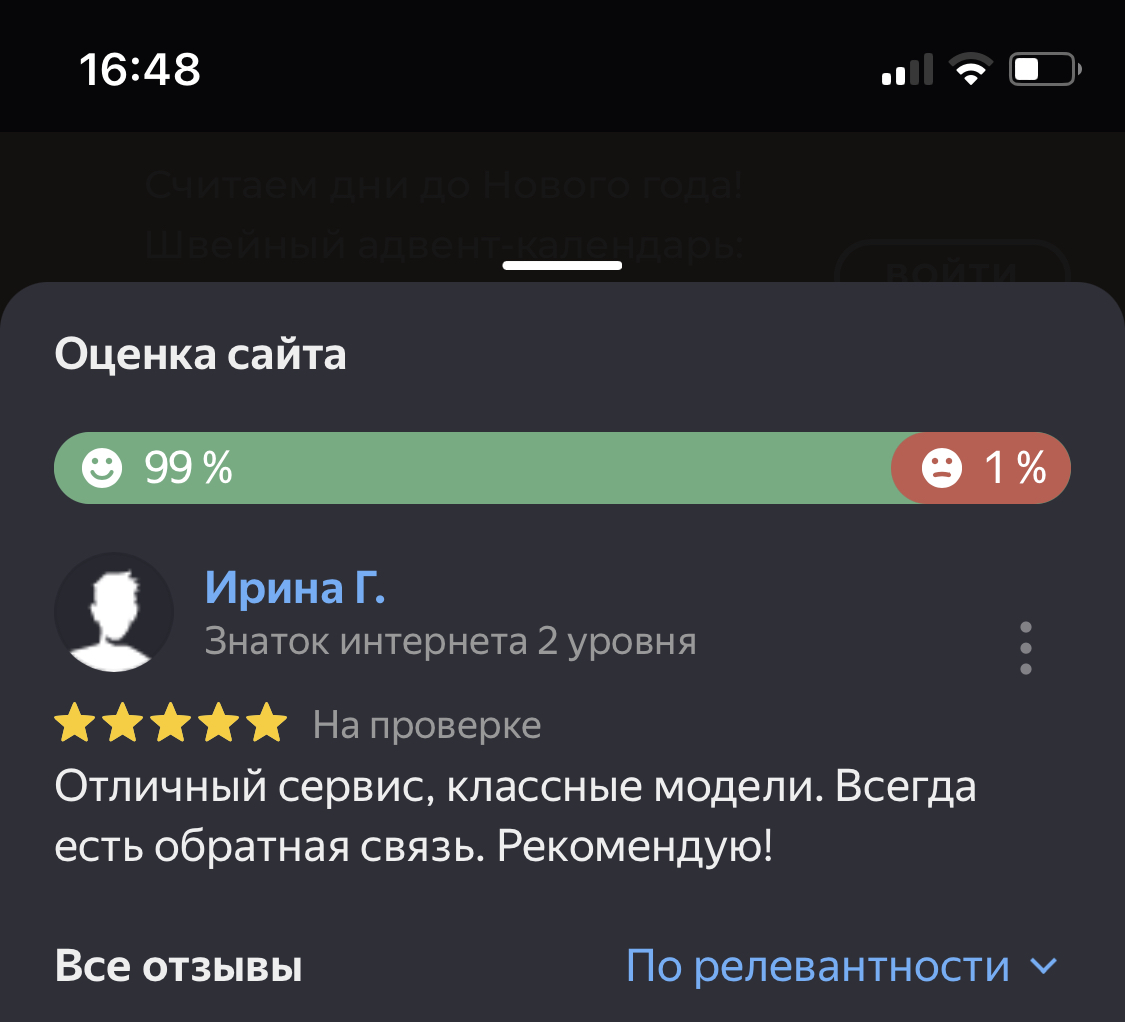
Task: Tap Ирина Г.'s avatar picture
Action: pos(113,612)
